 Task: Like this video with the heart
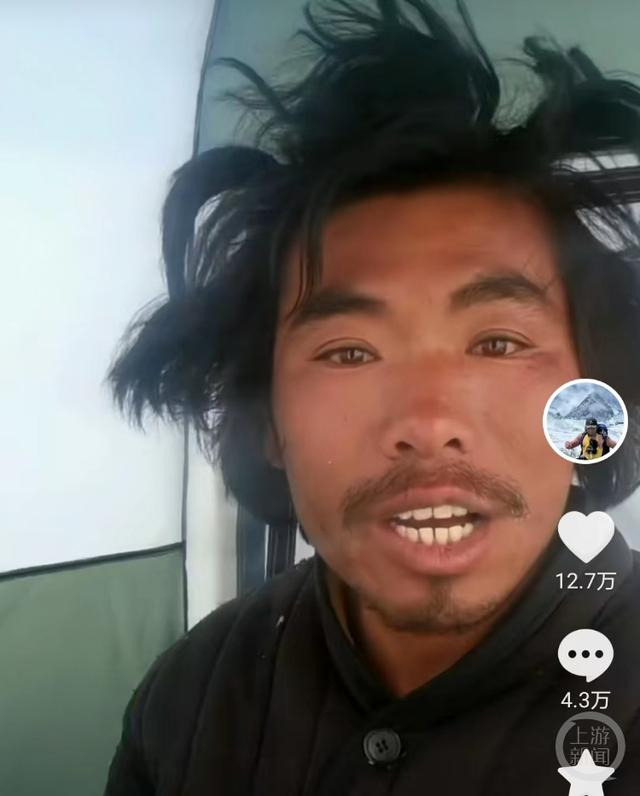(586, 536)
